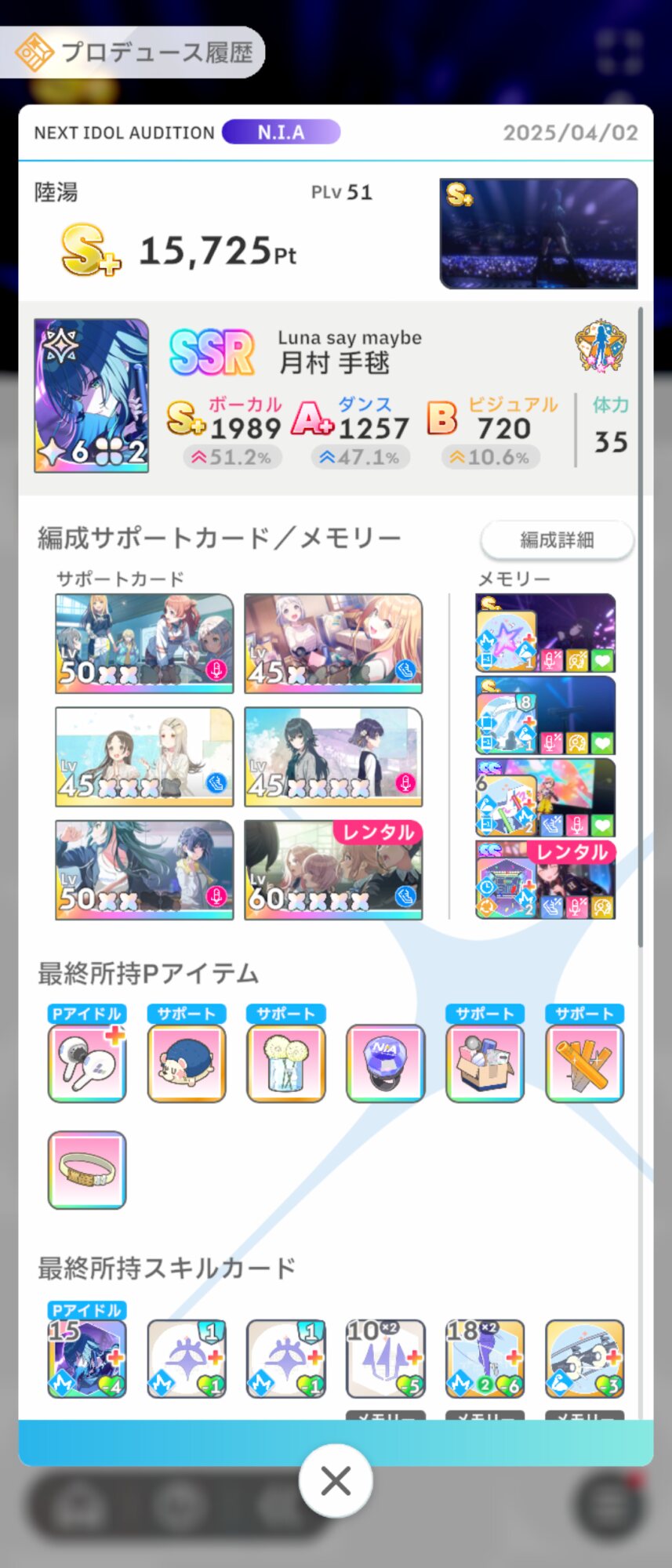View the wooden planks support P-item
Viewport: 672px width, 1568px height.
tap(585, 1062)
